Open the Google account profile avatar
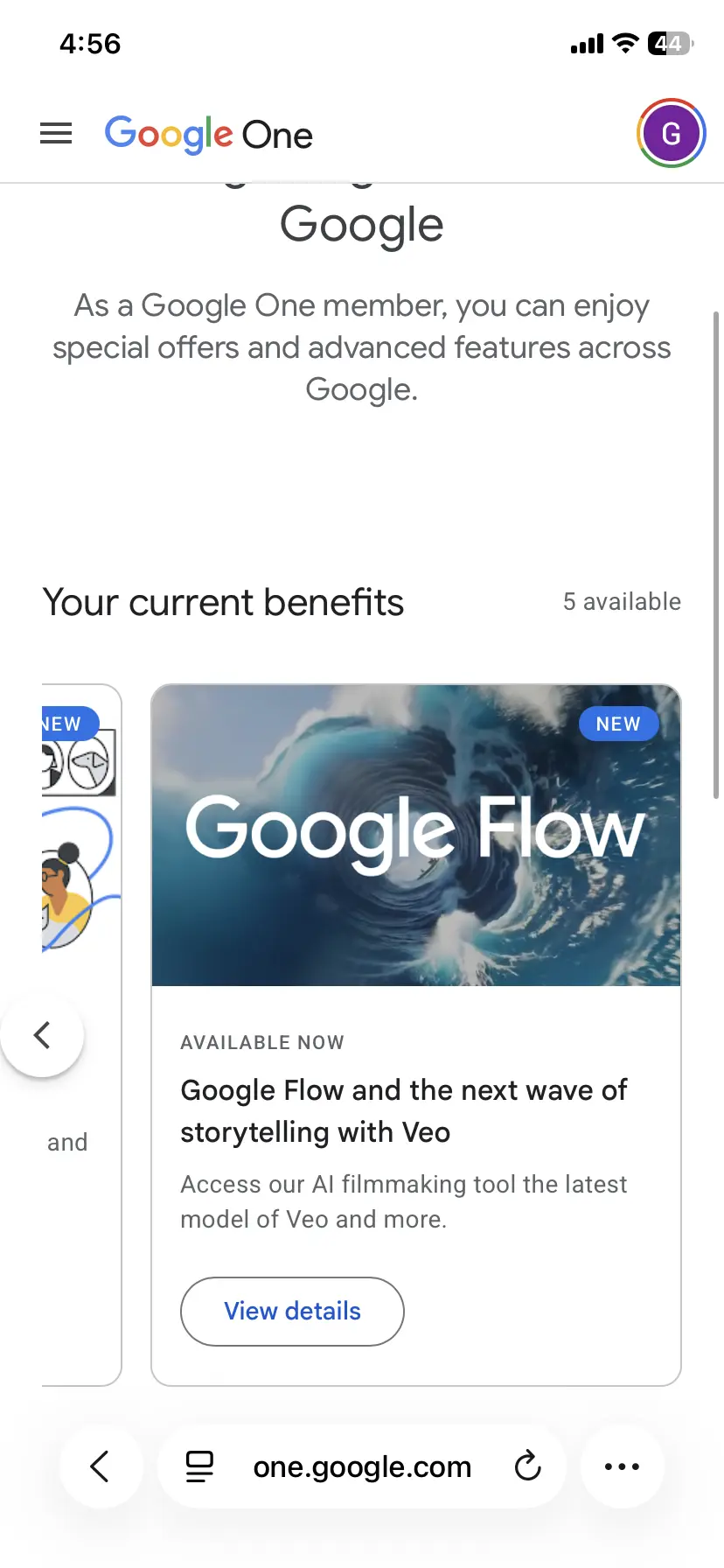724x1568 pixels. coord(671,133)
